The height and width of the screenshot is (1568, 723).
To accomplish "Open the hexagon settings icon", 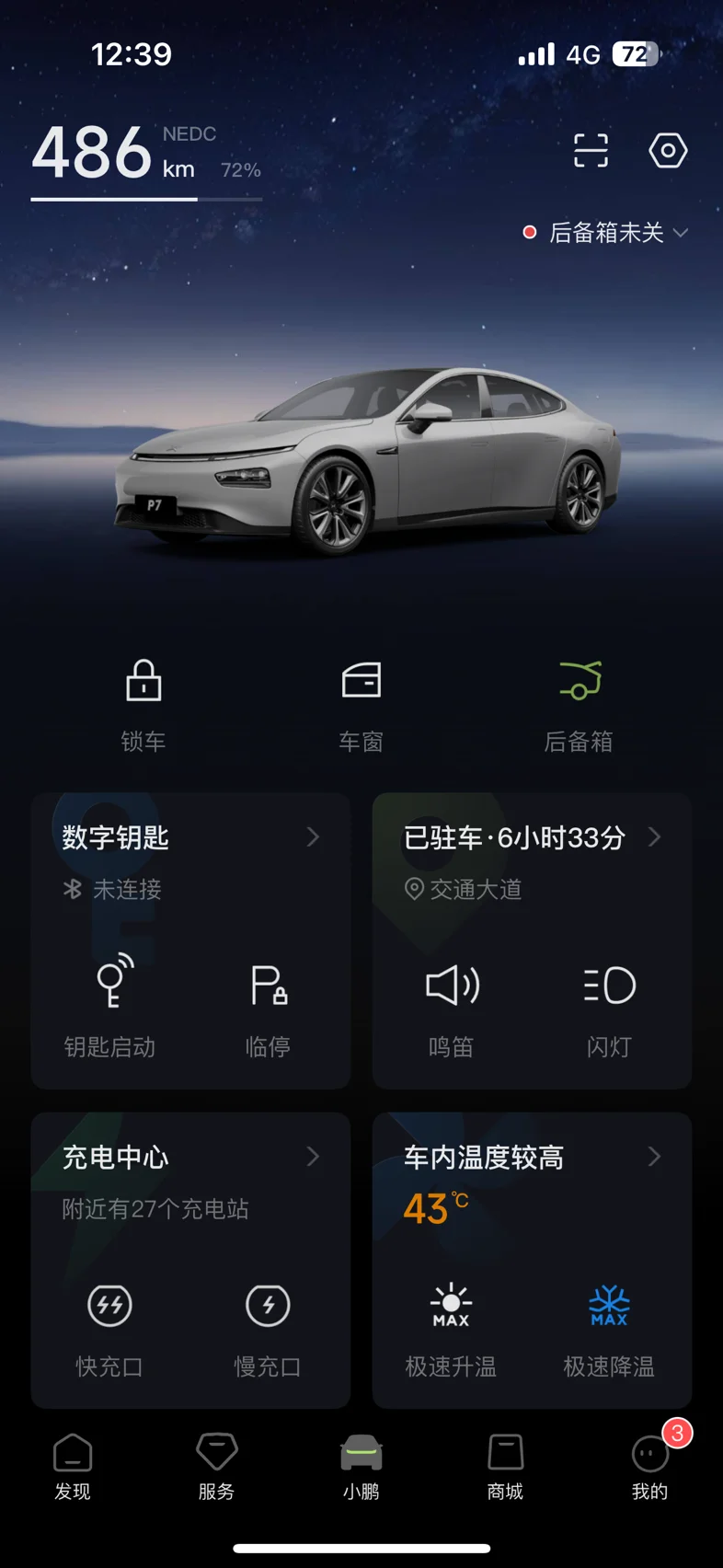I will point(668,150).
